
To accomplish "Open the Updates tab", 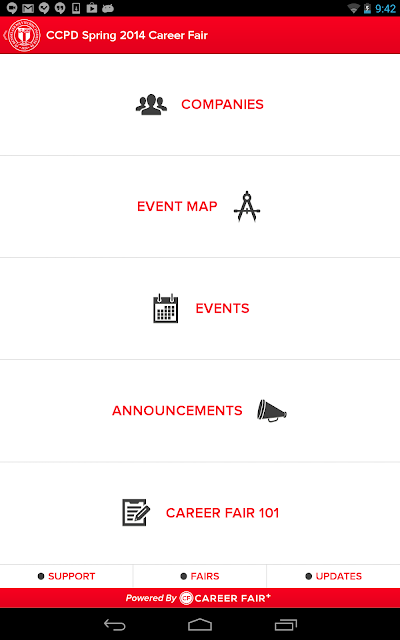I will click(333, 576).
